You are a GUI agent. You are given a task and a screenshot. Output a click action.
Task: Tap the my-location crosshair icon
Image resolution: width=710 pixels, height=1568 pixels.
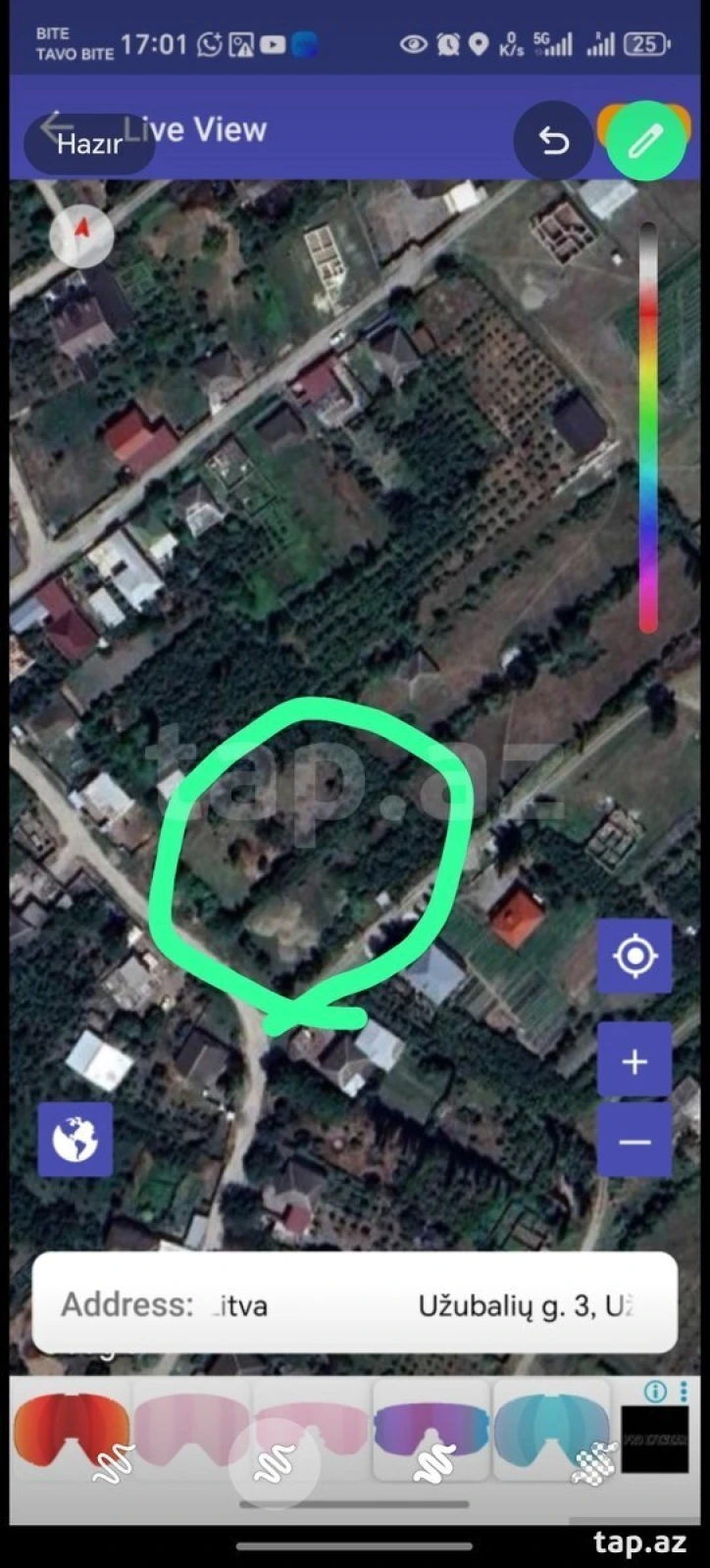pos(634,955)
